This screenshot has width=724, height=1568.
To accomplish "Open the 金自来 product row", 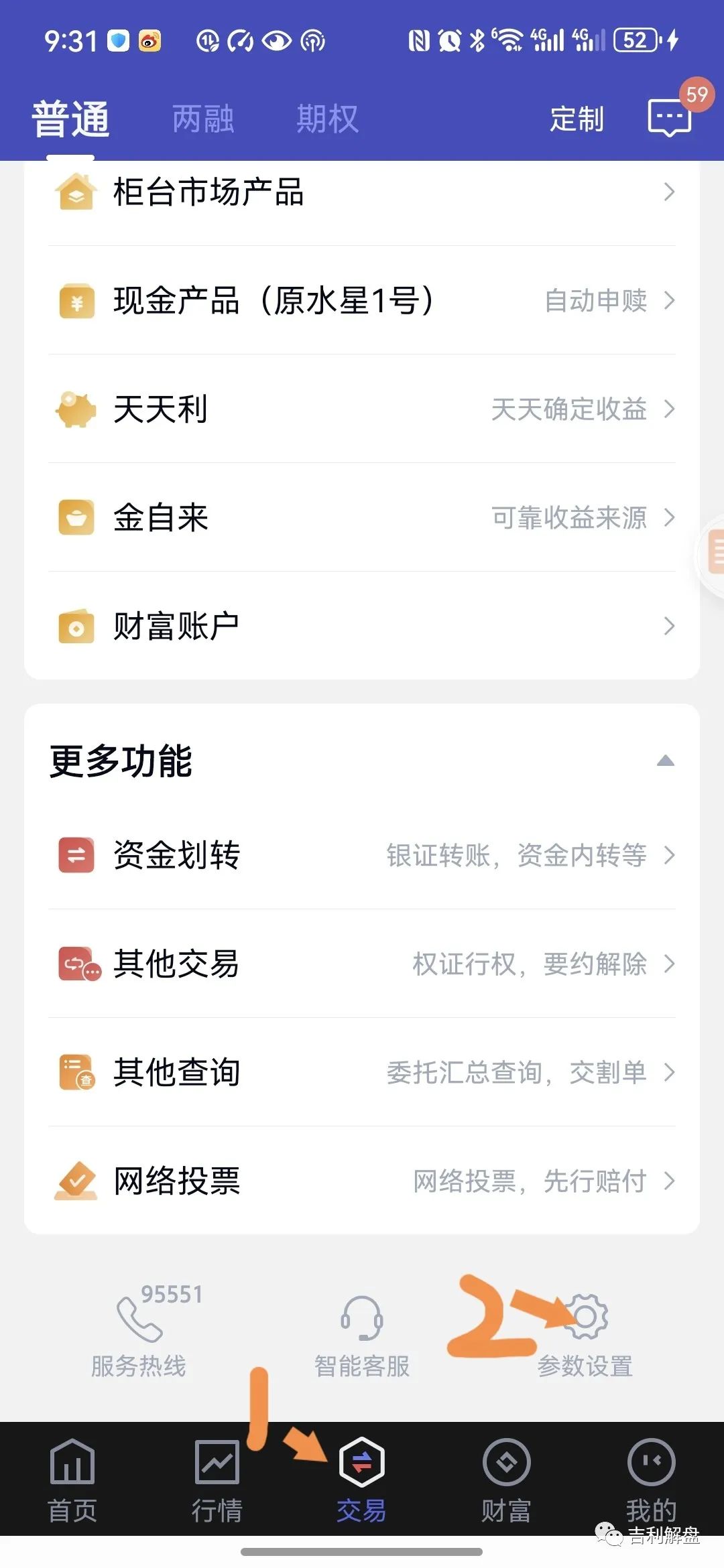I will click(x=362, y=517).
